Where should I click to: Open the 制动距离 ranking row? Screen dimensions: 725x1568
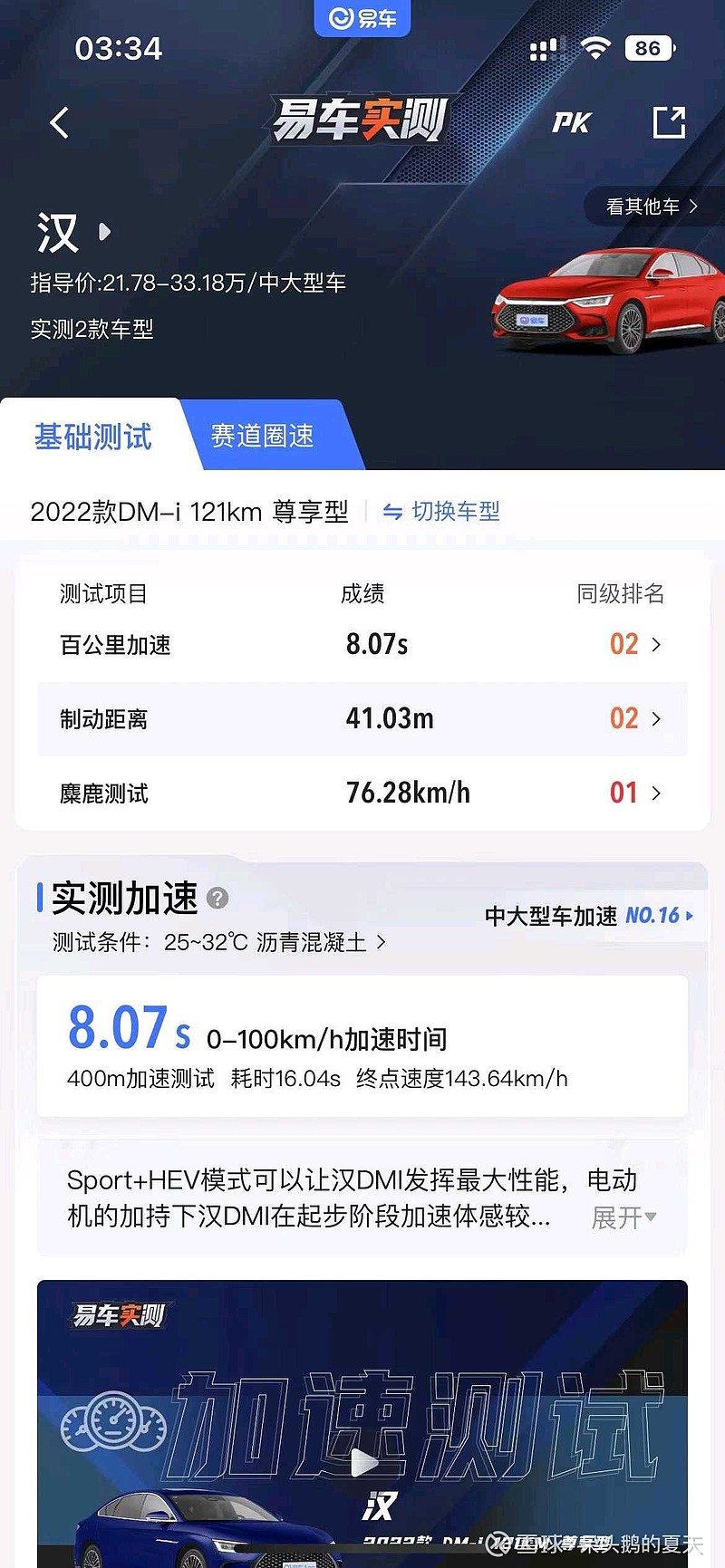click(x=362, y=718)
